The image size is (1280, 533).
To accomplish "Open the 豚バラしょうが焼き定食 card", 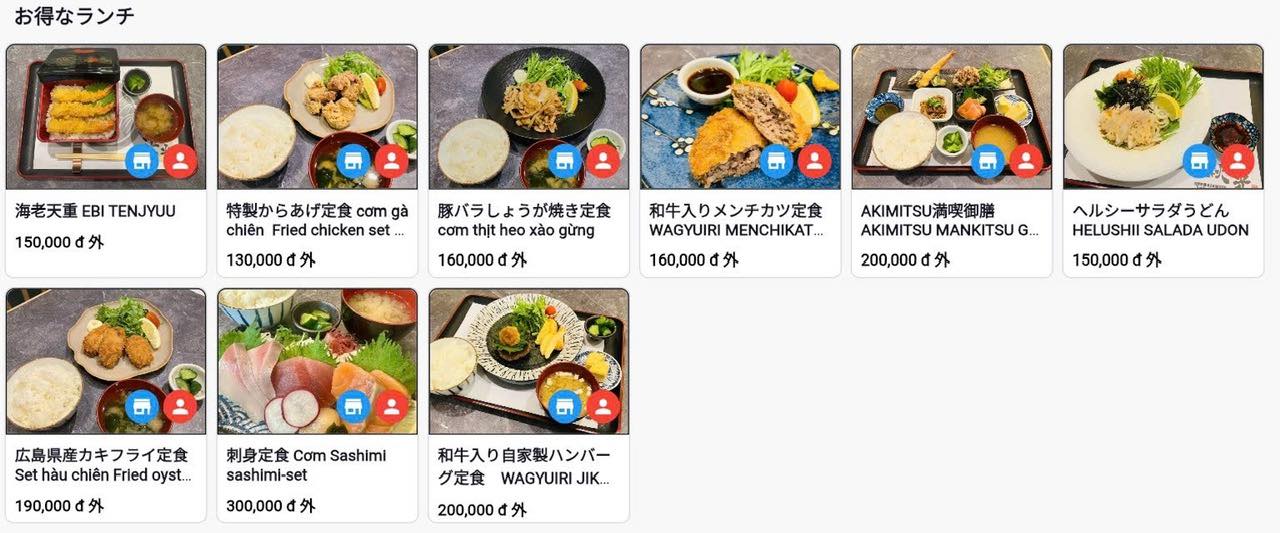I will coord(500,110).
